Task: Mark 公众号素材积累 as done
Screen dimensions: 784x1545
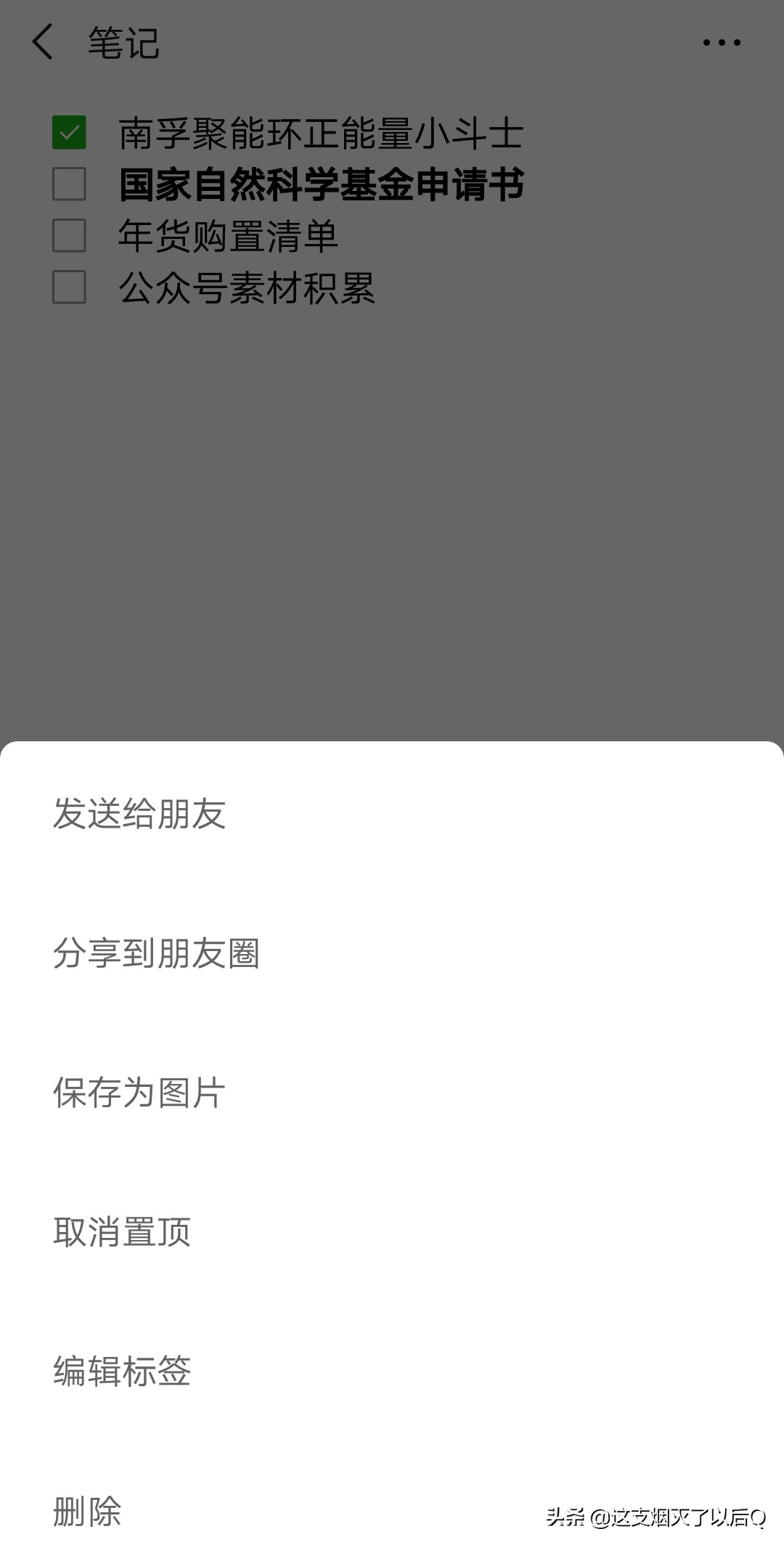Action: [x=69, y=288]
